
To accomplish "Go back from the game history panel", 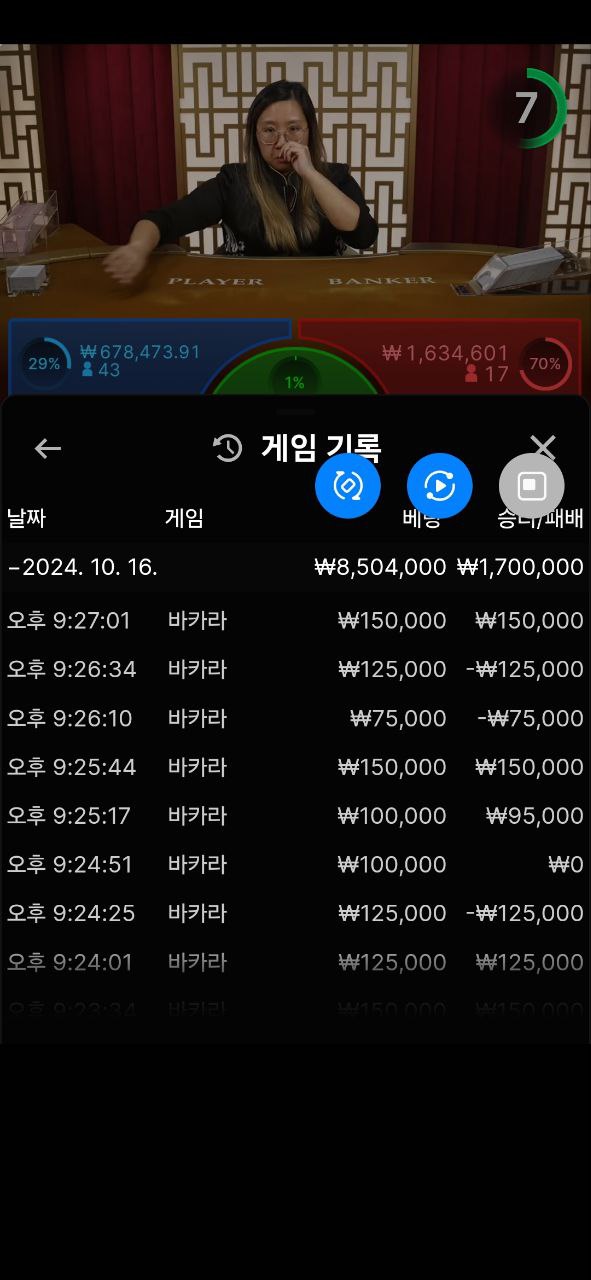I will click(48, 449).
